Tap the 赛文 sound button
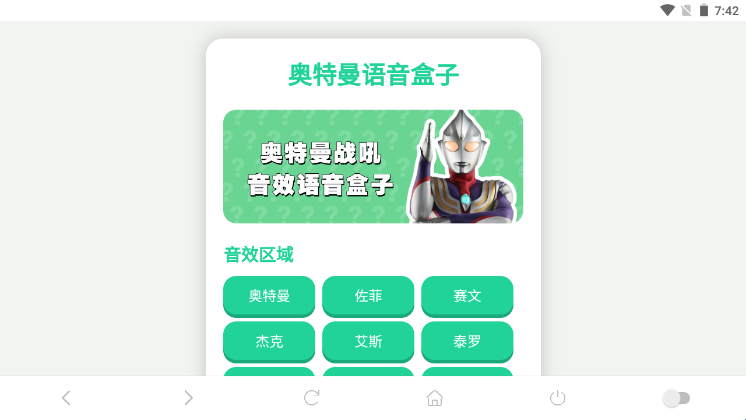The height and width of the screenshot is (420, 746). 467,296
